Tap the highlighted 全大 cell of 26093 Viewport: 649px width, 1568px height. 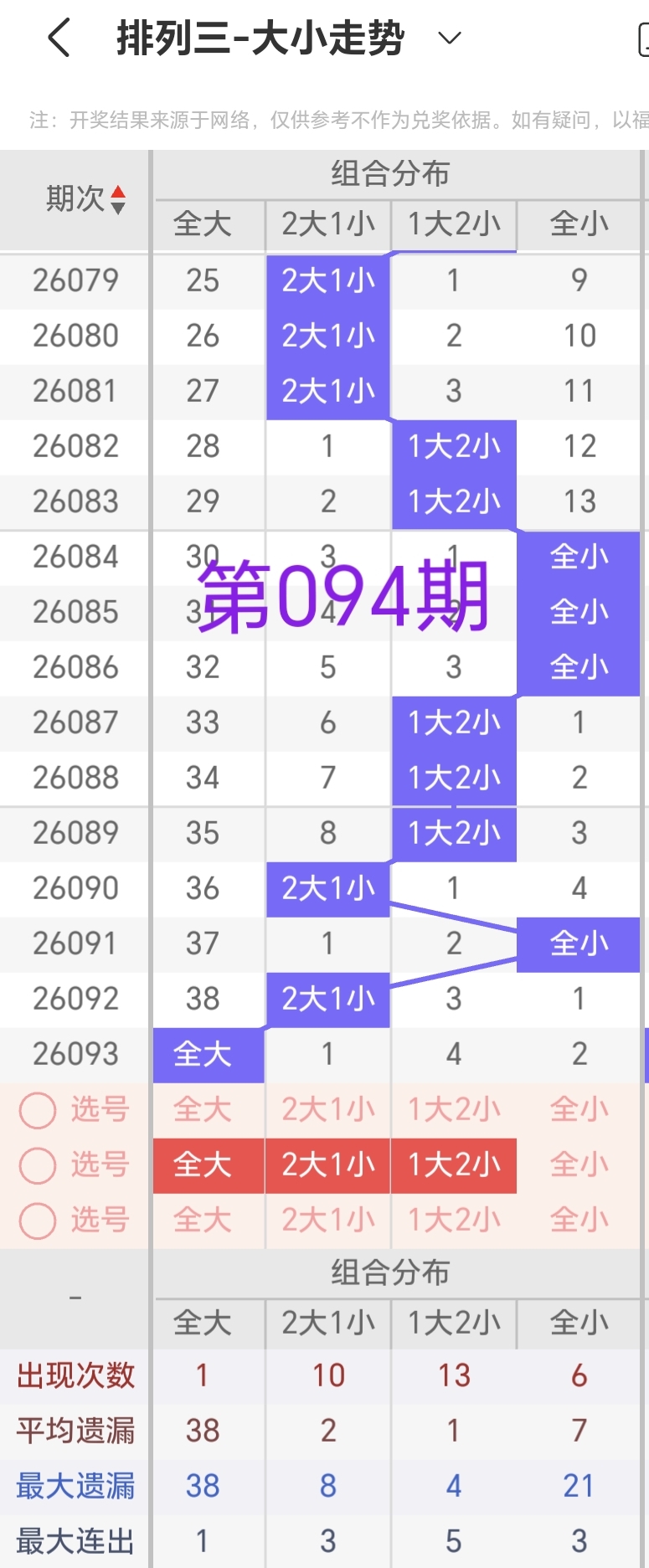pyautogui.click(x=207, y=1053)
